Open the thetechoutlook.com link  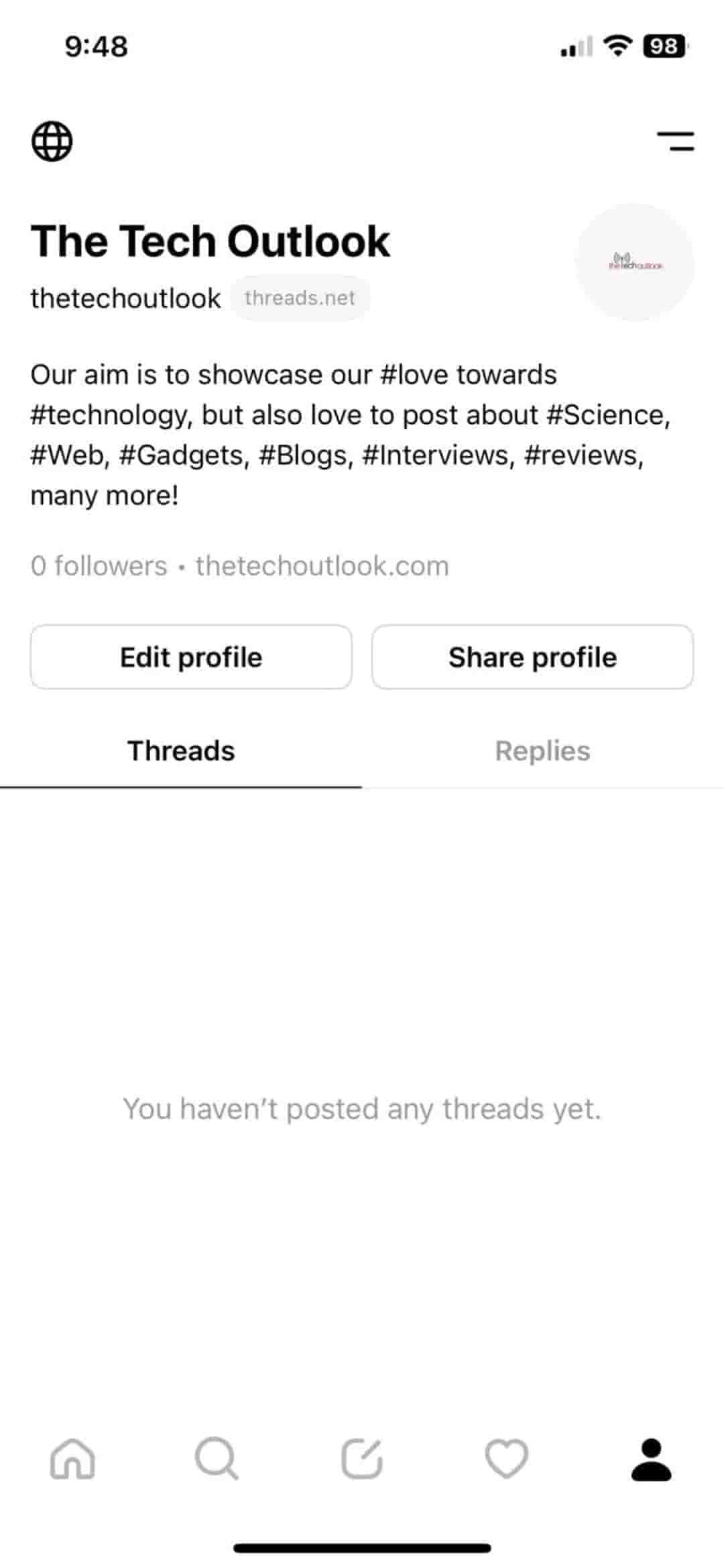(x=322, y=566)
